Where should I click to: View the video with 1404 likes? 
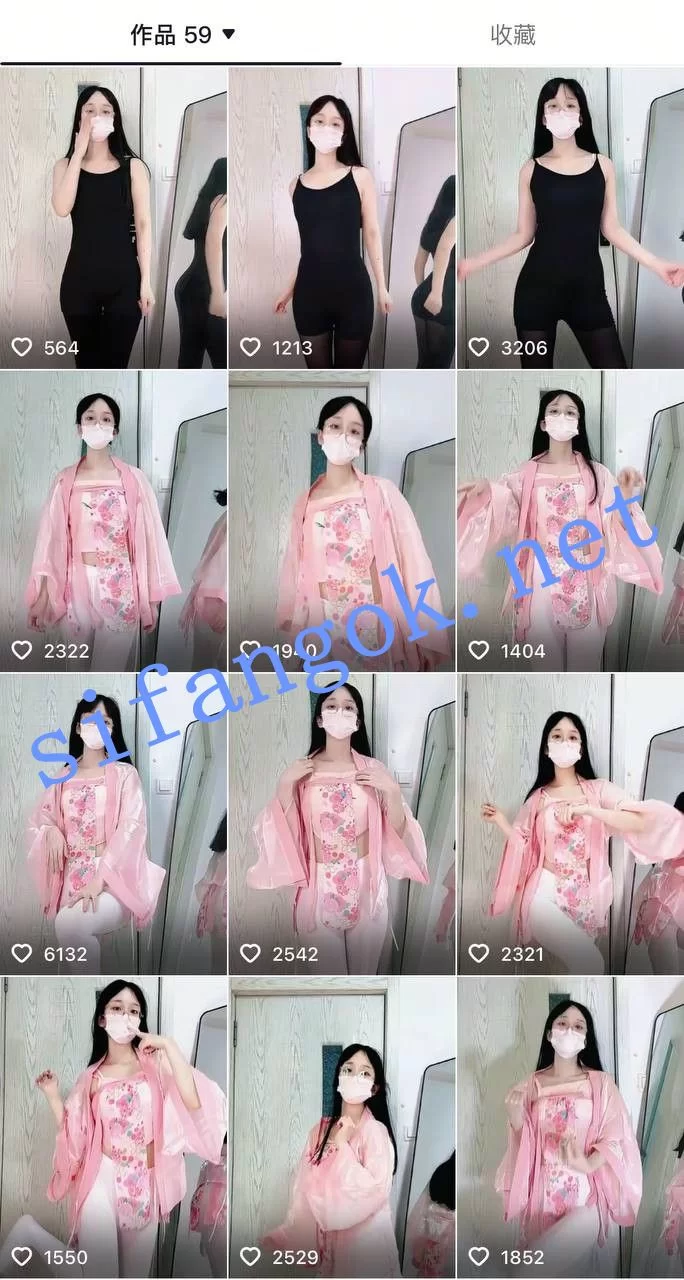(571, 520)
